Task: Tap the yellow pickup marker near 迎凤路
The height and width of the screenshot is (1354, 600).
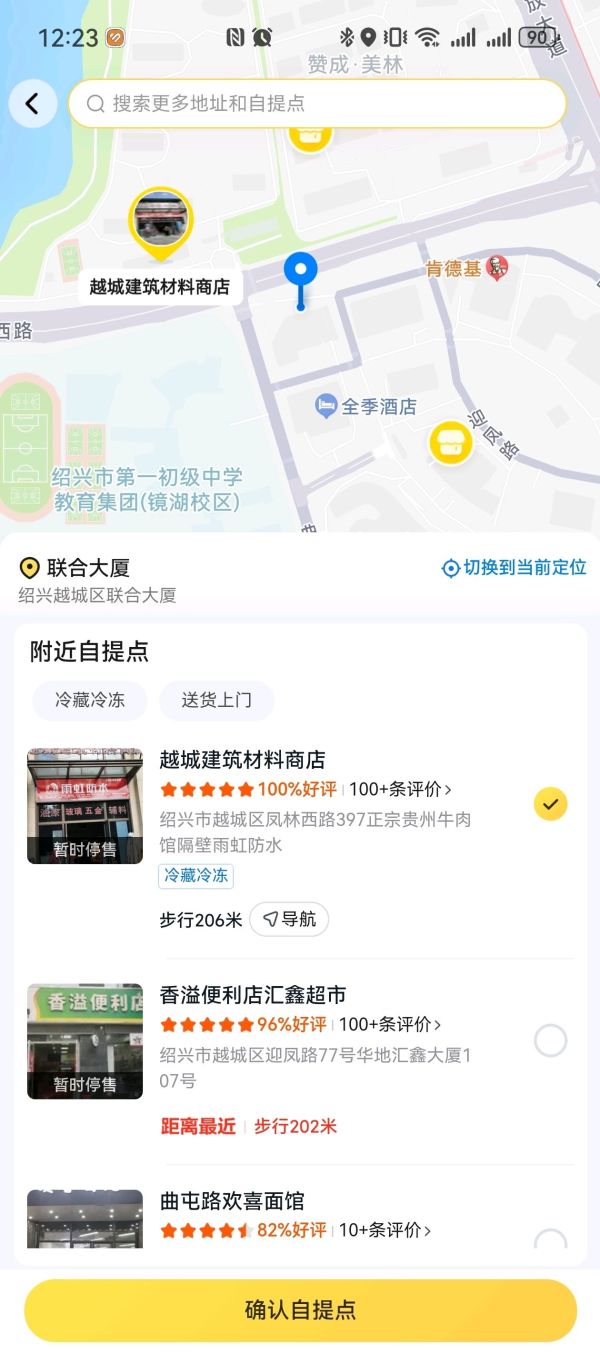Action: tap(451, 443)
